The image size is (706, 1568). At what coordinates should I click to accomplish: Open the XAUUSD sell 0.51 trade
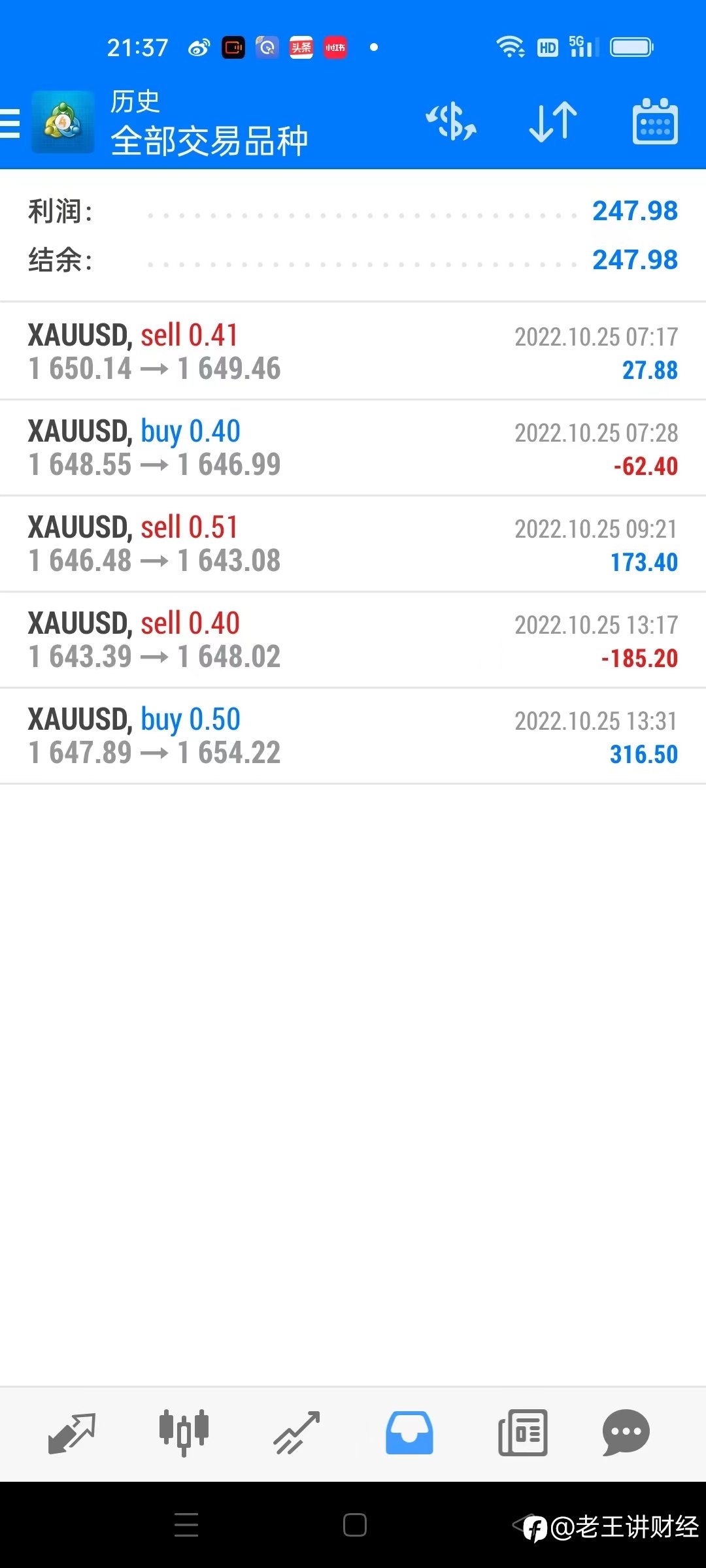pyautogui.click(x=353, y=544)
